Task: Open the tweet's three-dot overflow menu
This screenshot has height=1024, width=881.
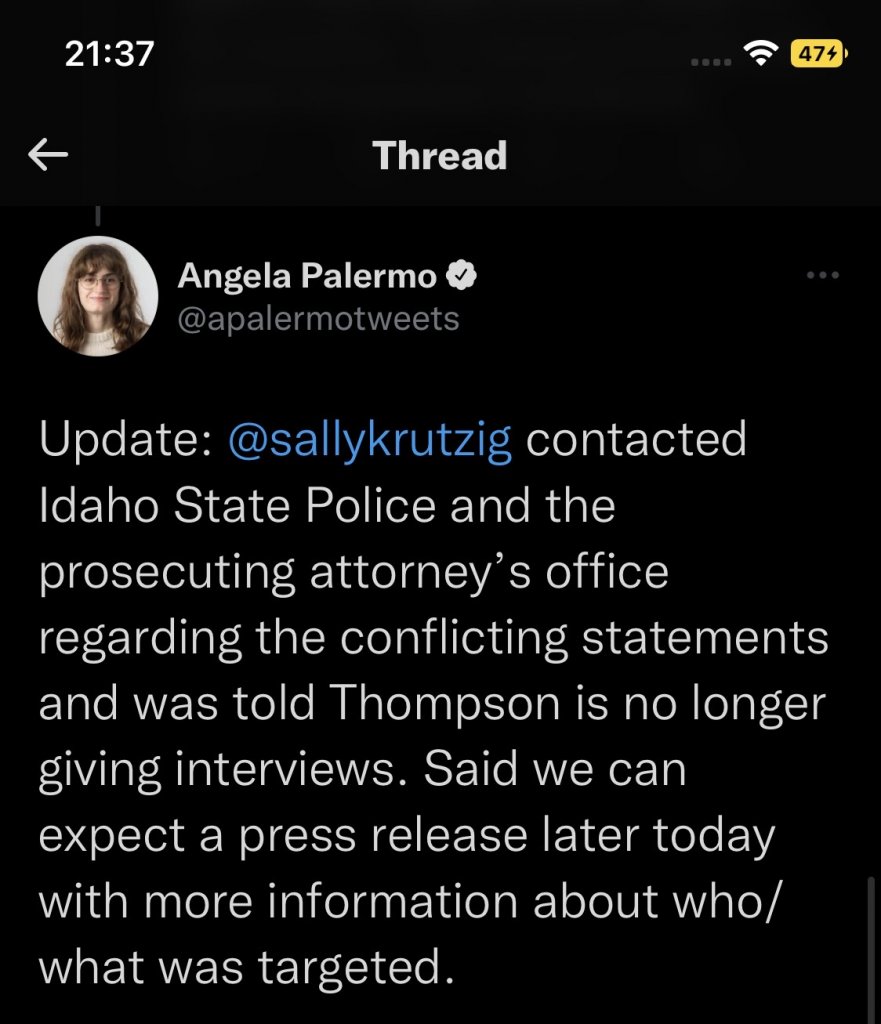Action: [x=822, y=276]
